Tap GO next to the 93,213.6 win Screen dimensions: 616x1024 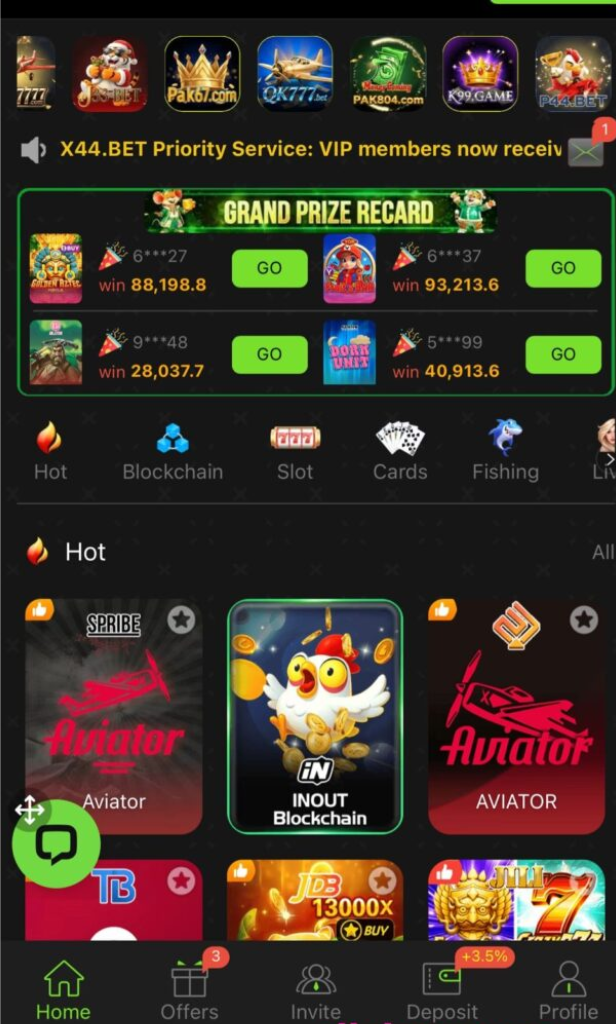point(563,268)
